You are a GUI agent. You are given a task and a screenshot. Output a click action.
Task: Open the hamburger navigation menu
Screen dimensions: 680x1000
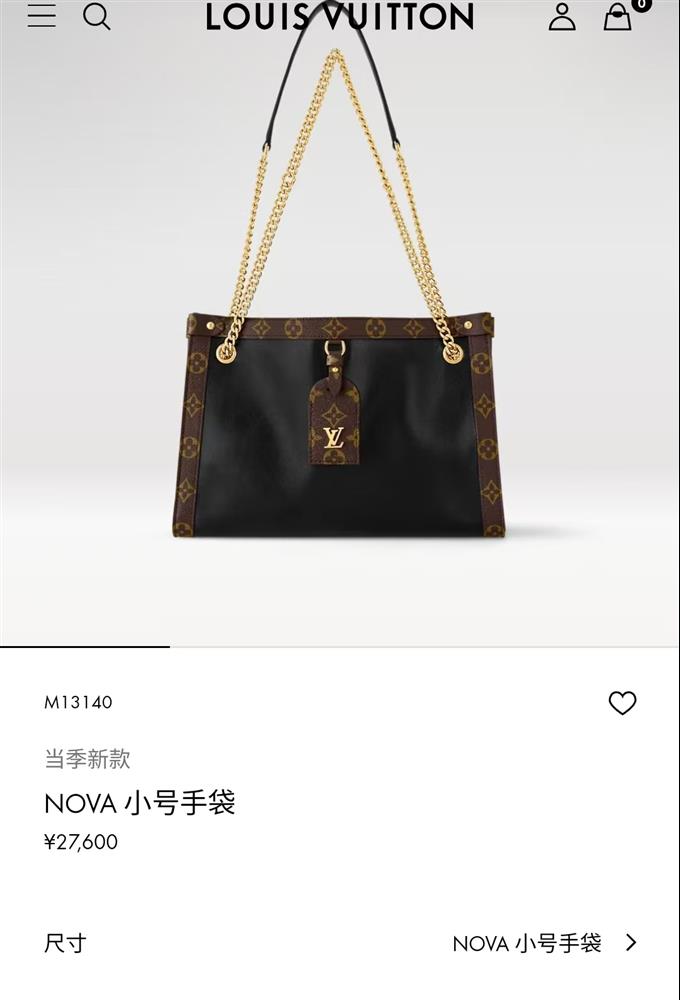click(41, 16)
